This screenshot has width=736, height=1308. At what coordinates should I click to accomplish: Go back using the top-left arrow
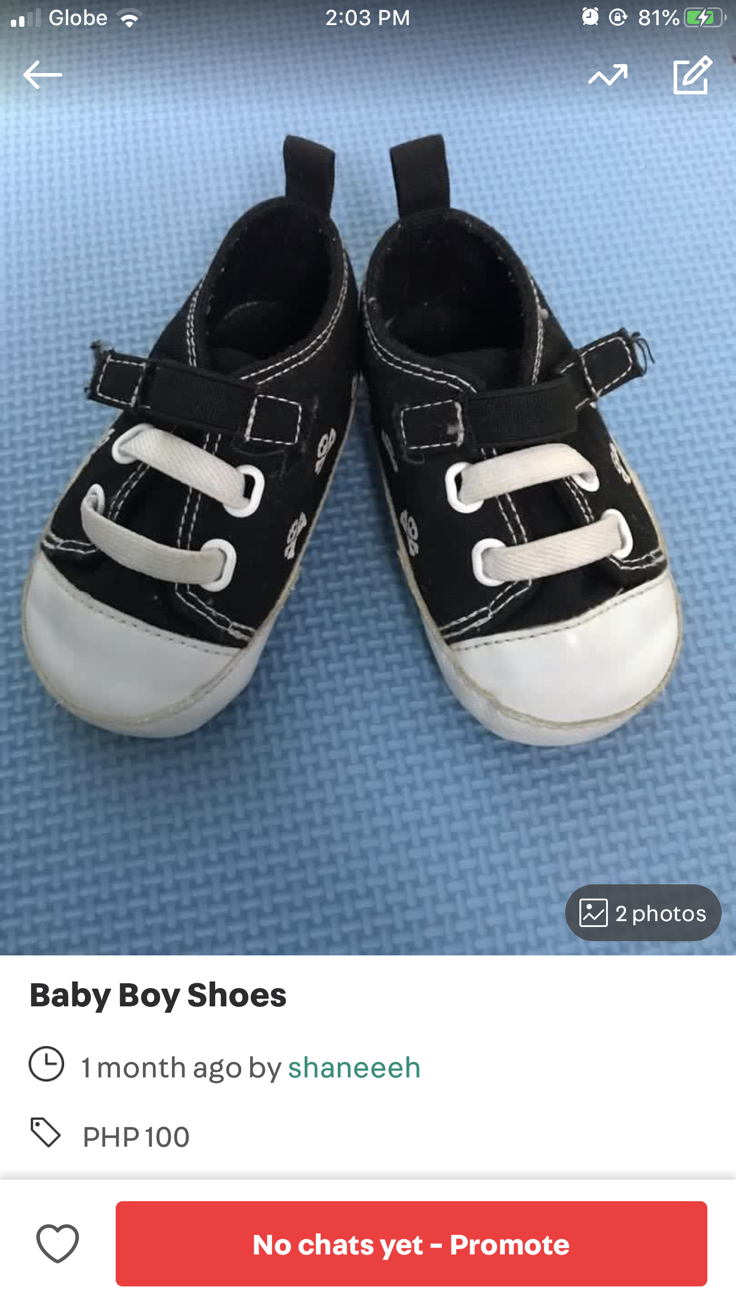42,75
